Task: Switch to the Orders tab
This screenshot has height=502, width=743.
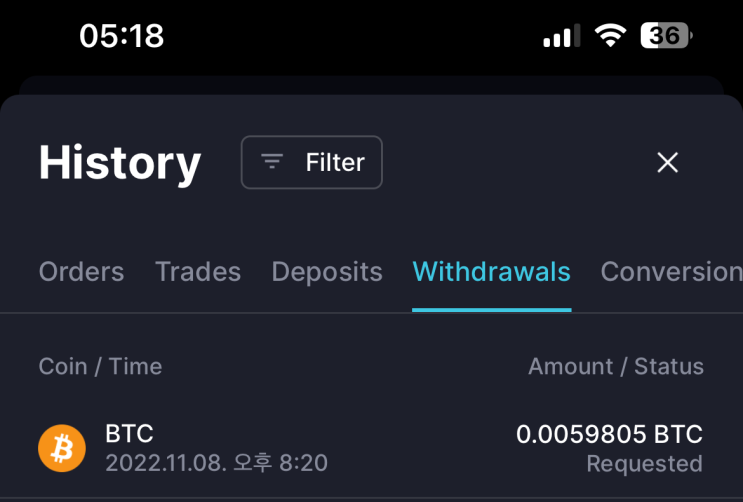Action: (x=82, y=272)
